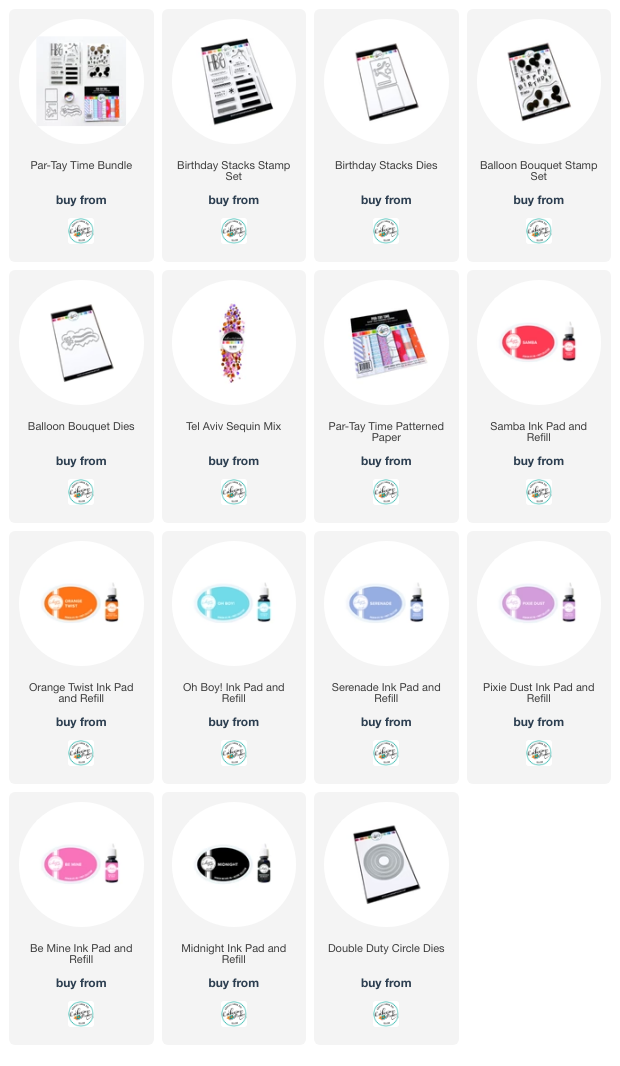View the Double Duty Circle Dies product
Viewport: 620px width, 1066px height.
(x=386, y=918)
